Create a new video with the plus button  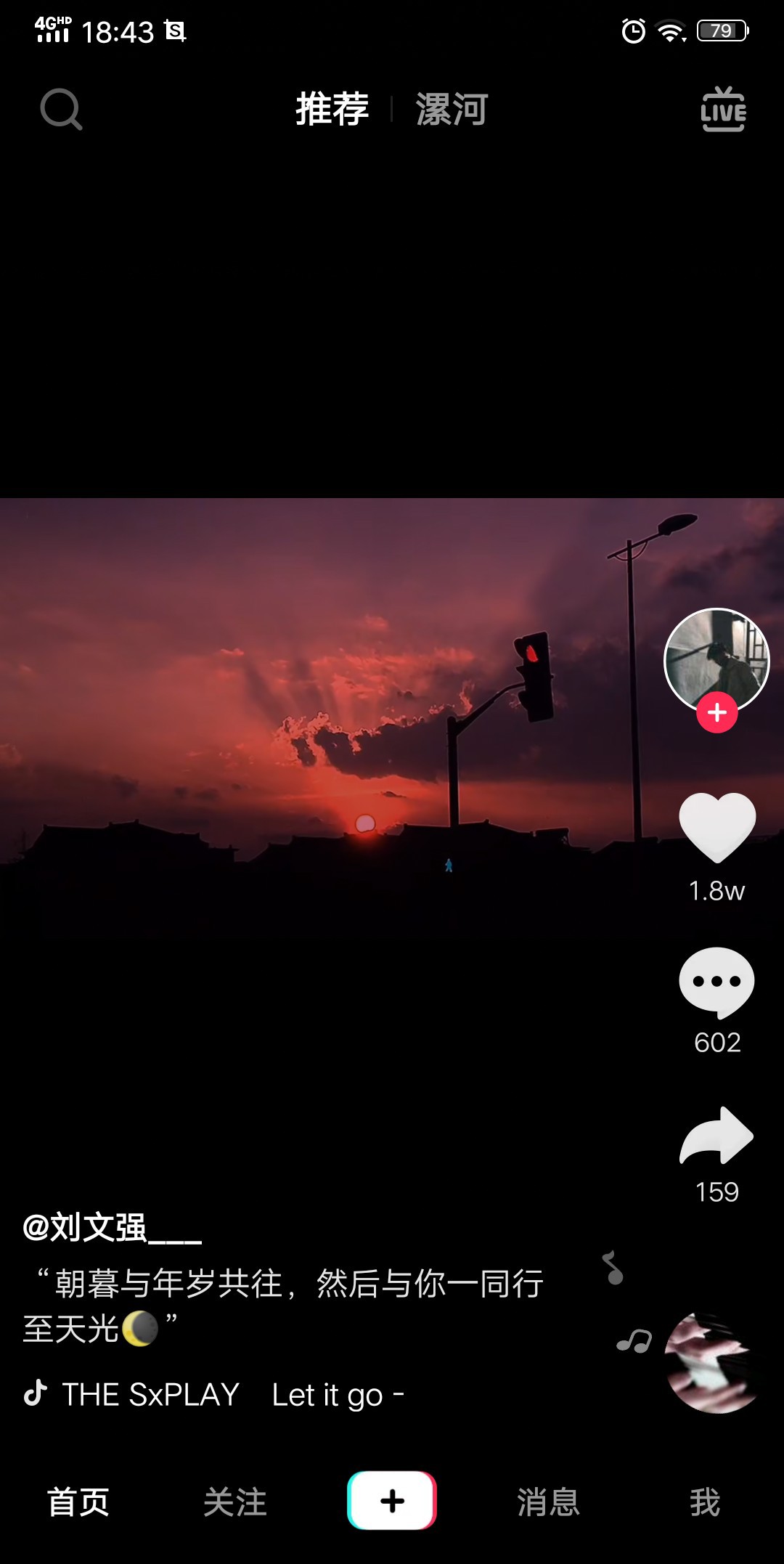coord(392,1500)
